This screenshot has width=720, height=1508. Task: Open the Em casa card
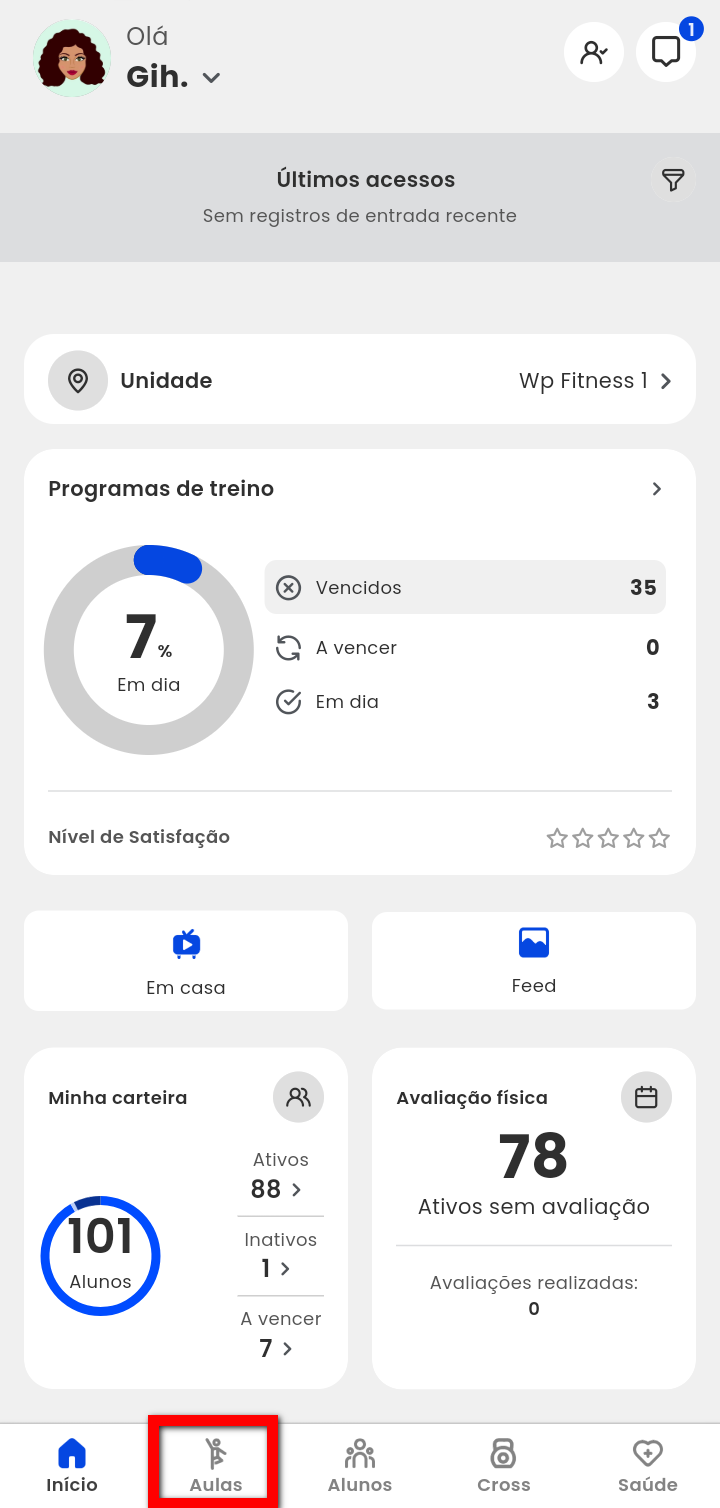(186, 960)
